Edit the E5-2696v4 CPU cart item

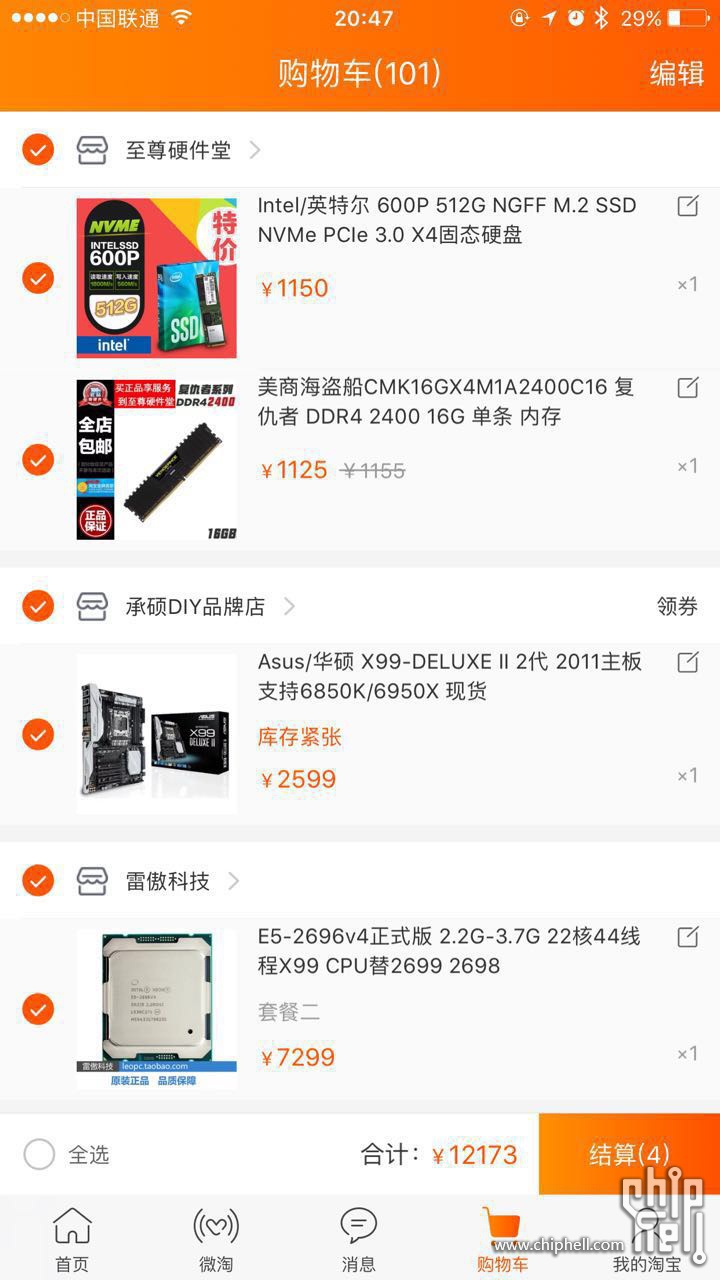coord(687,937)
